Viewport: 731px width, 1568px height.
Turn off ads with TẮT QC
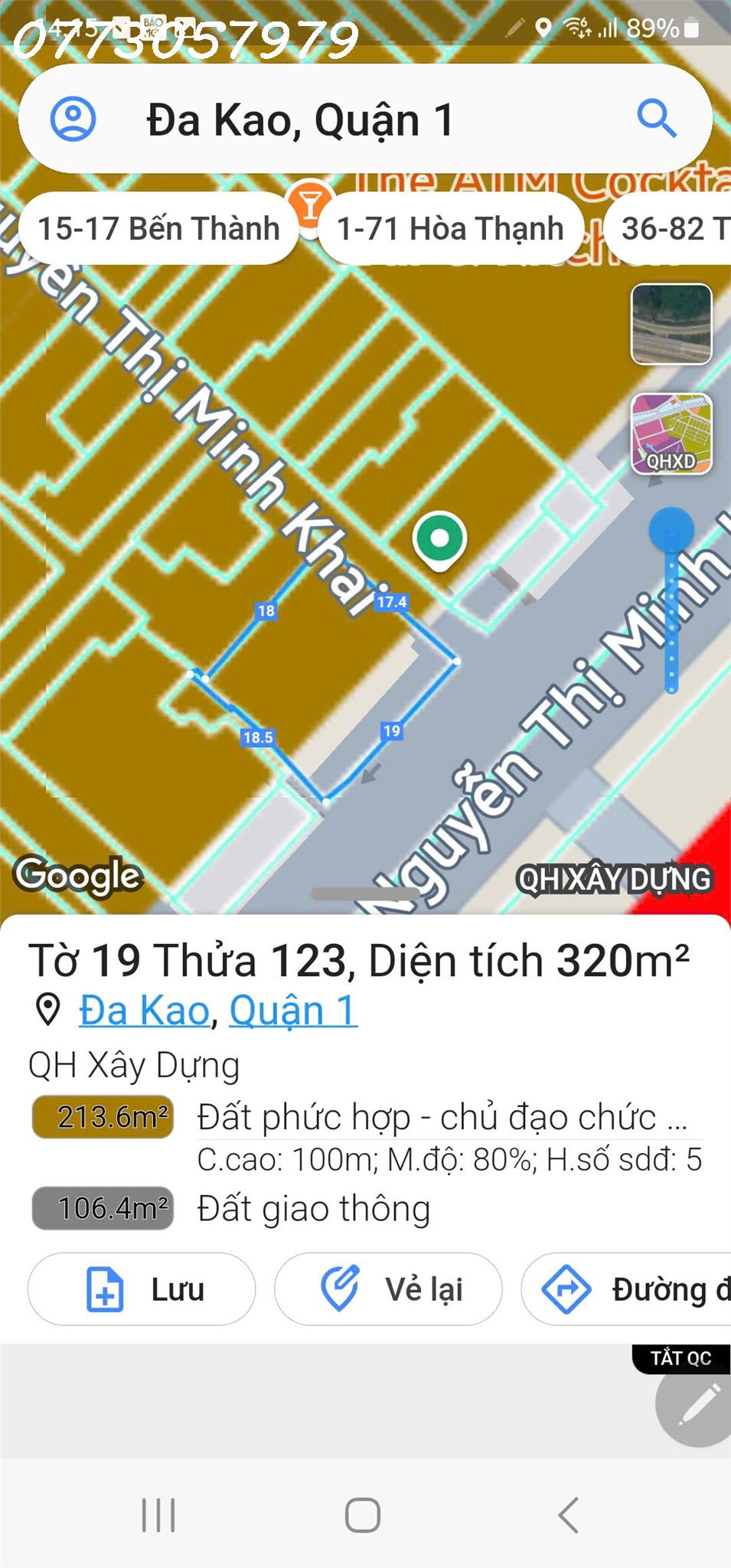pos(680,1358)
